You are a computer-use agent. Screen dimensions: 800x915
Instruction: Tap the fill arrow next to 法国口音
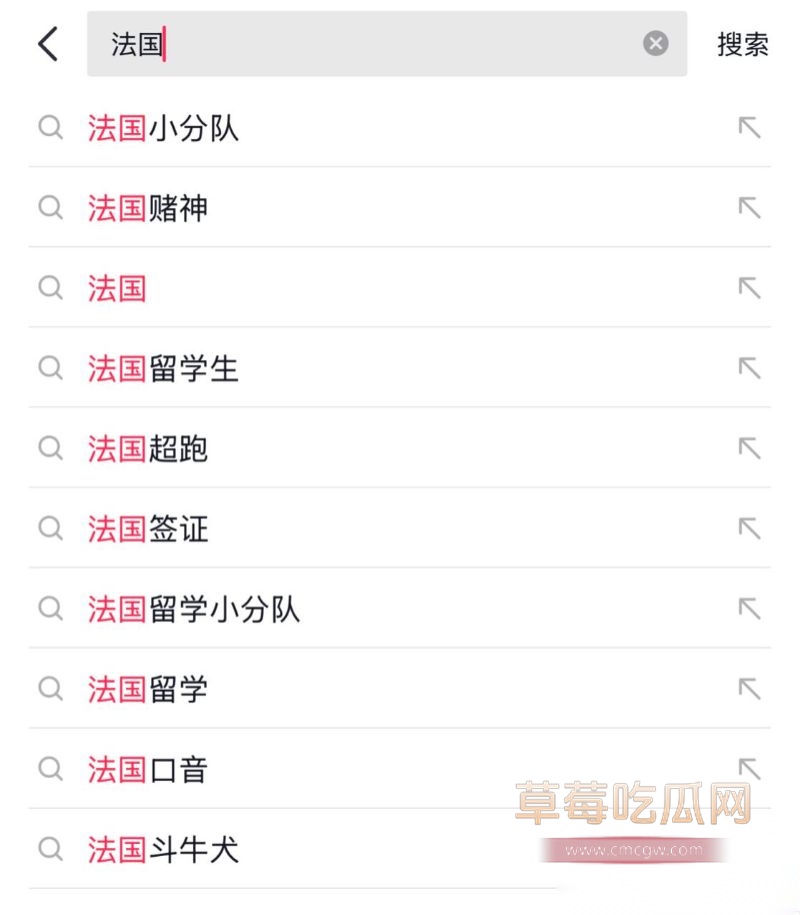[748, 769]
